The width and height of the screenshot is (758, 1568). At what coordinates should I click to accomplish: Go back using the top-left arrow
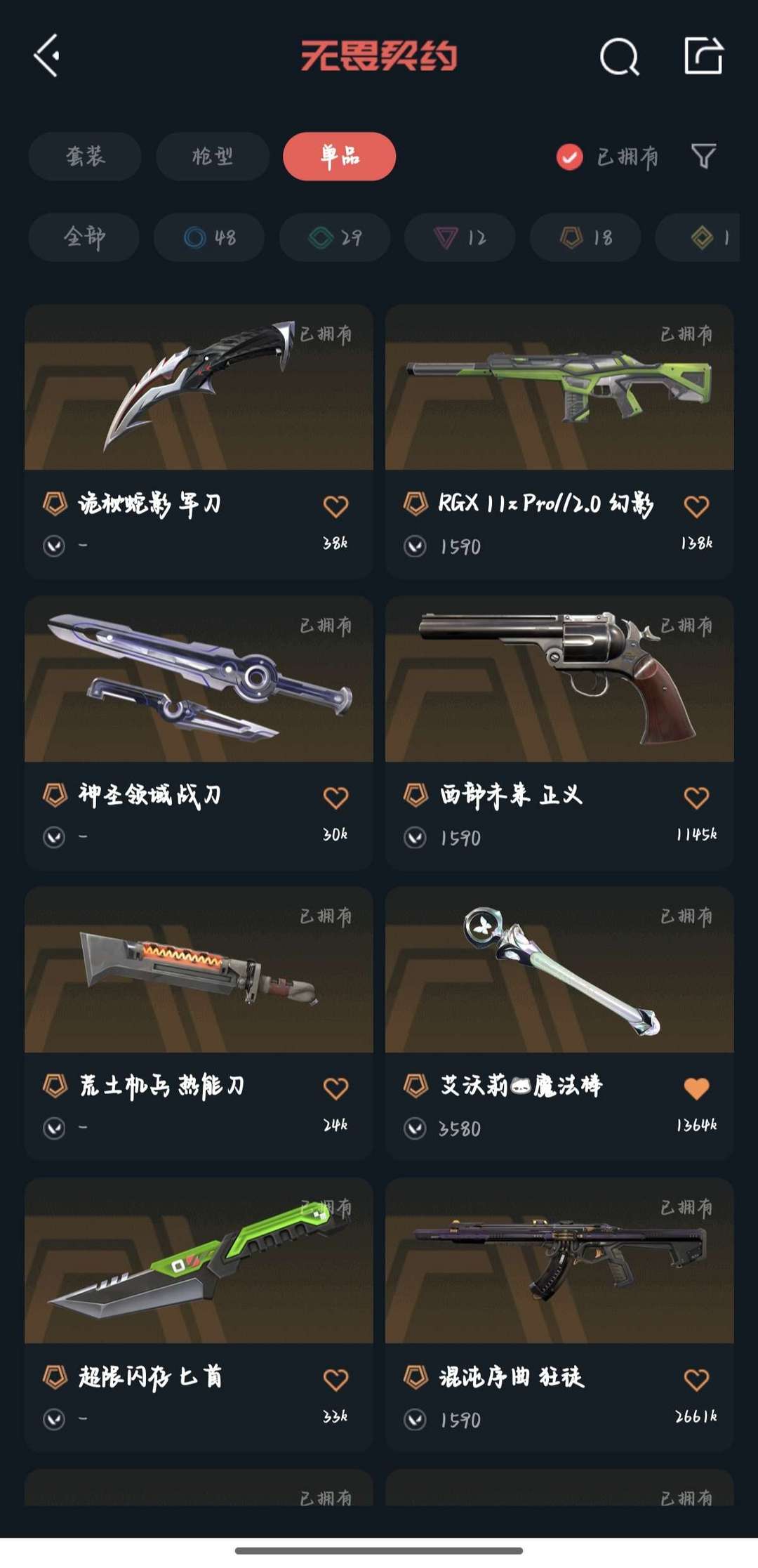[46, 55]
